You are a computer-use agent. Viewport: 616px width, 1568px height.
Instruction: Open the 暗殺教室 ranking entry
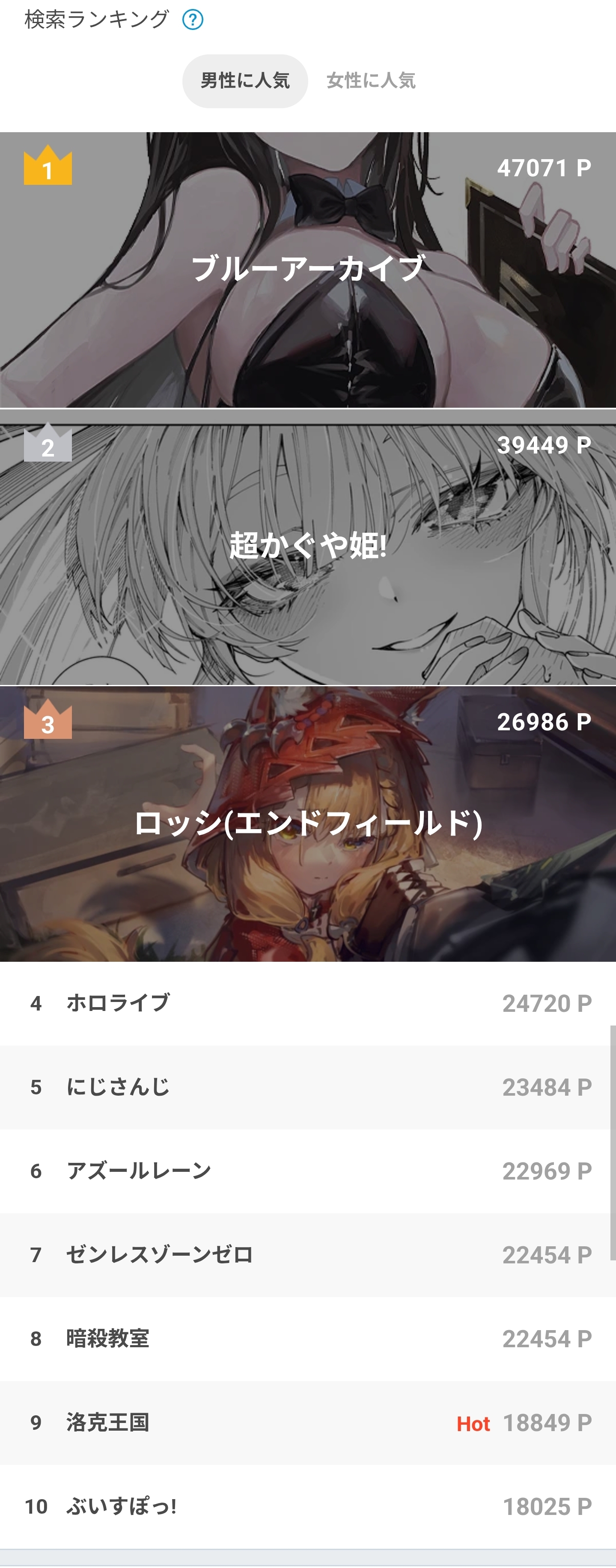click(x=308, y=1339)
